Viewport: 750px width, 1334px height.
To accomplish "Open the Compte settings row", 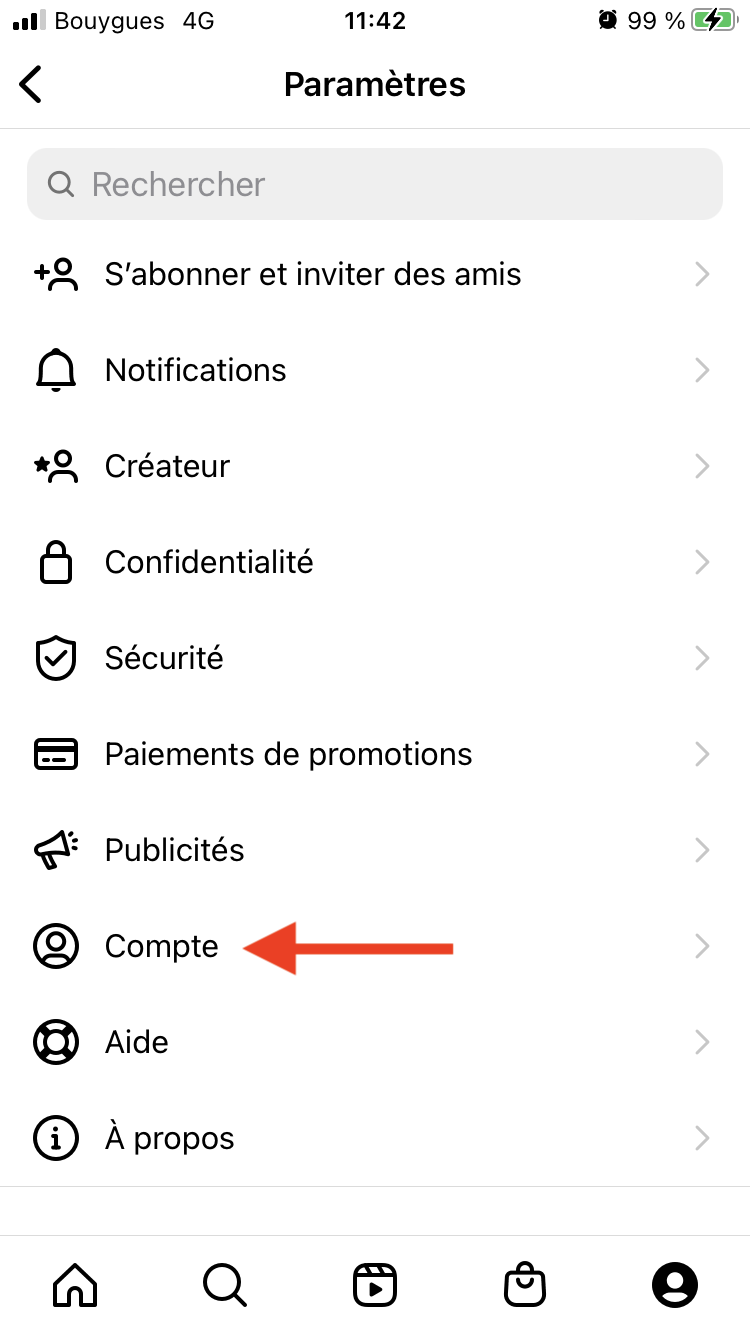I will [x=375, y=946].
